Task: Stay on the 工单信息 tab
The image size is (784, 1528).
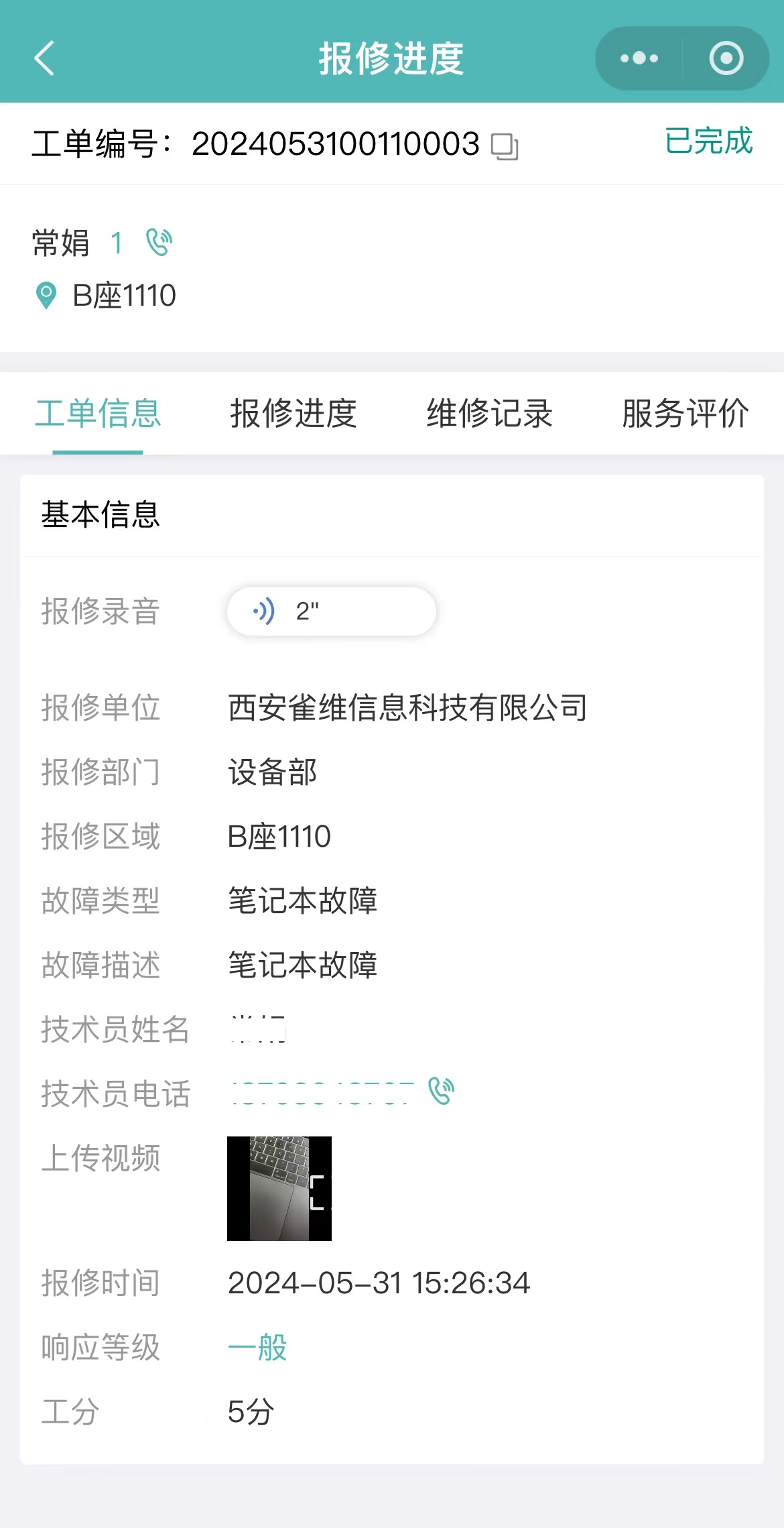Action: point(99,414)
